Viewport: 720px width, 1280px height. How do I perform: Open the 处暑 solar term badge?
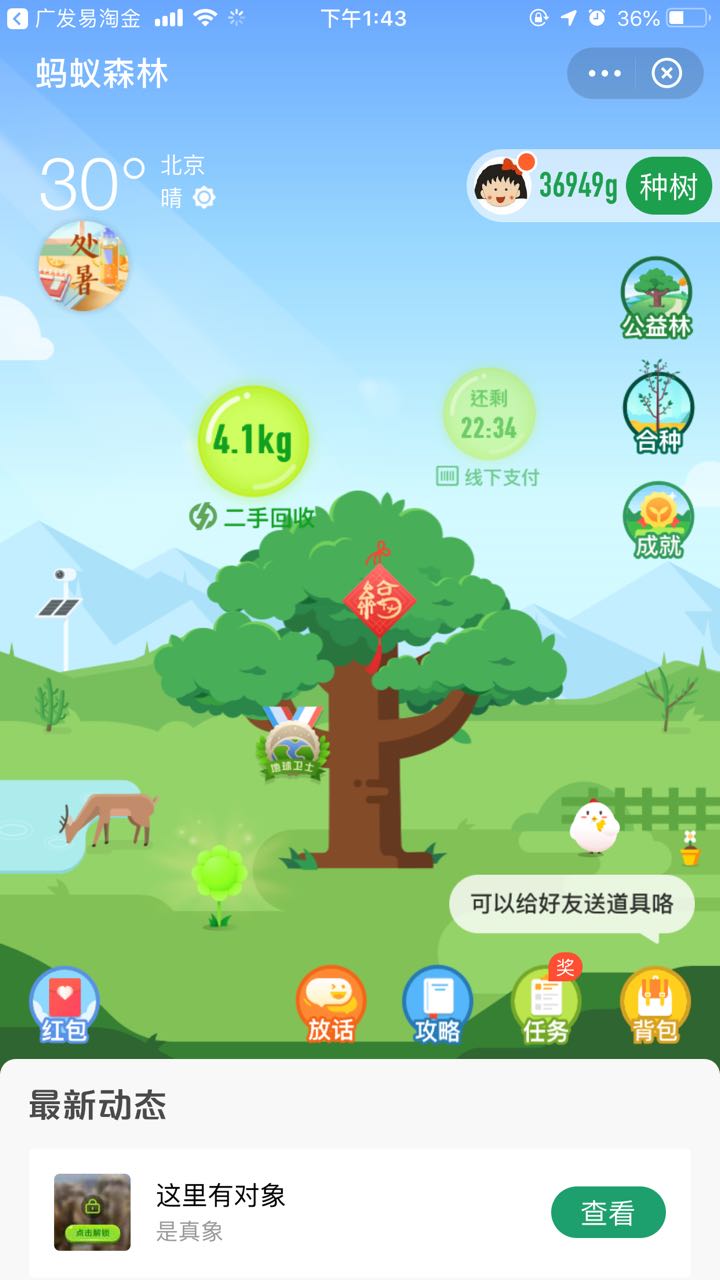[x=83, y=266]
